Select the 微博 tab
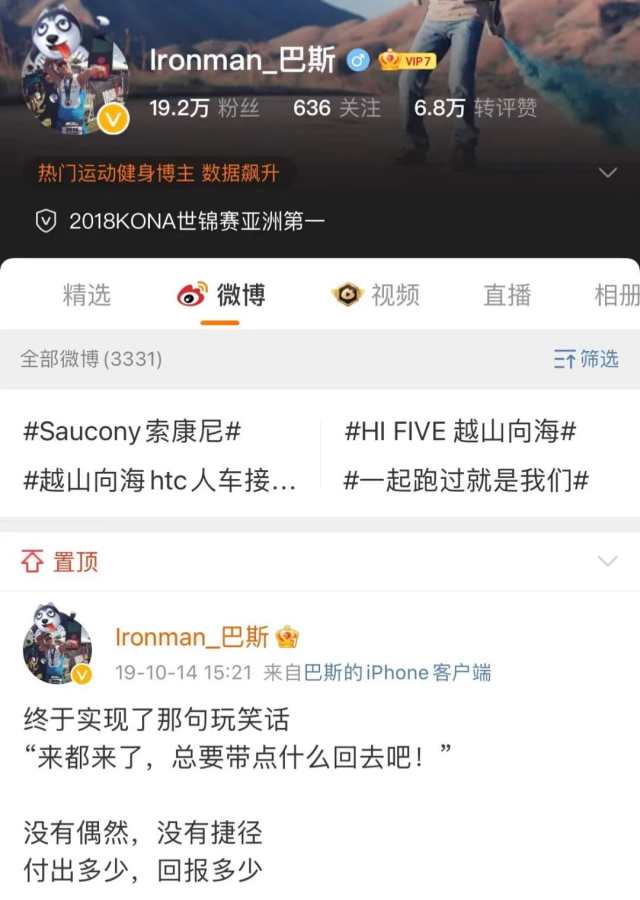 pyautogui.click(x=221, y=295)
